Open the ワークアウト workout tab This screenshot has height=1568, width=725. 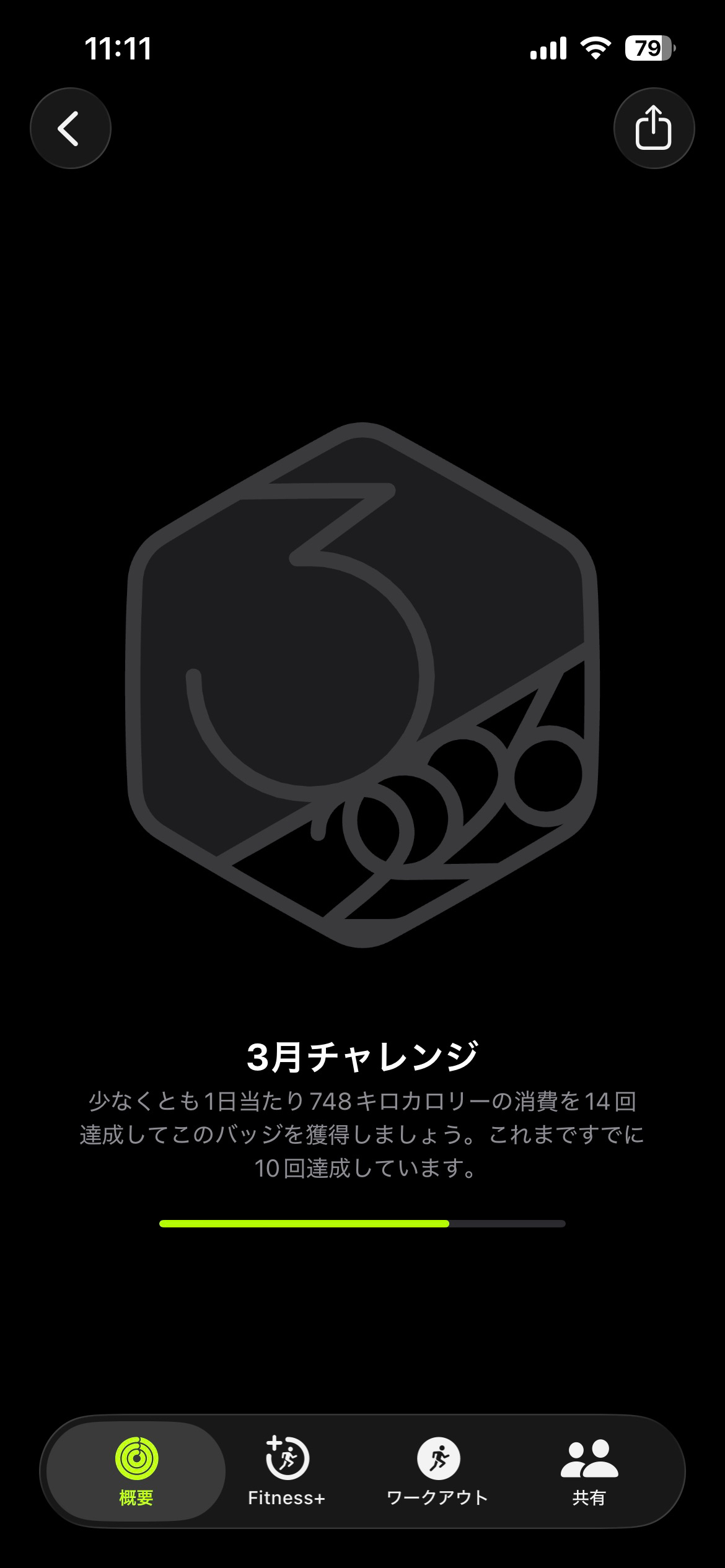437,1471
